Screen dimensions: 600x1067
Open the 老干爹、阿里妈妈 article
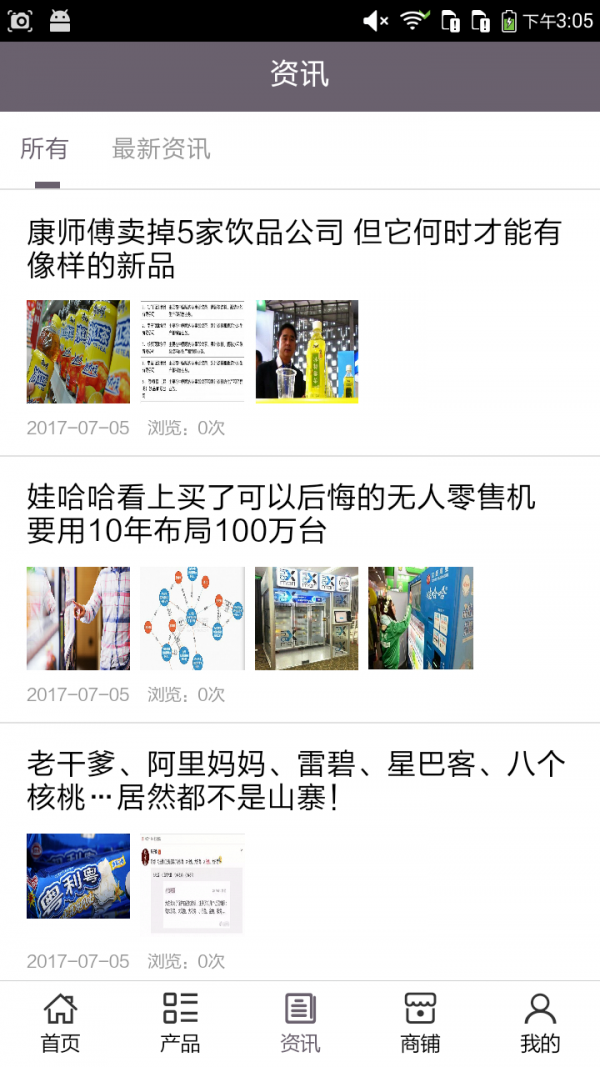pos(296,781)
